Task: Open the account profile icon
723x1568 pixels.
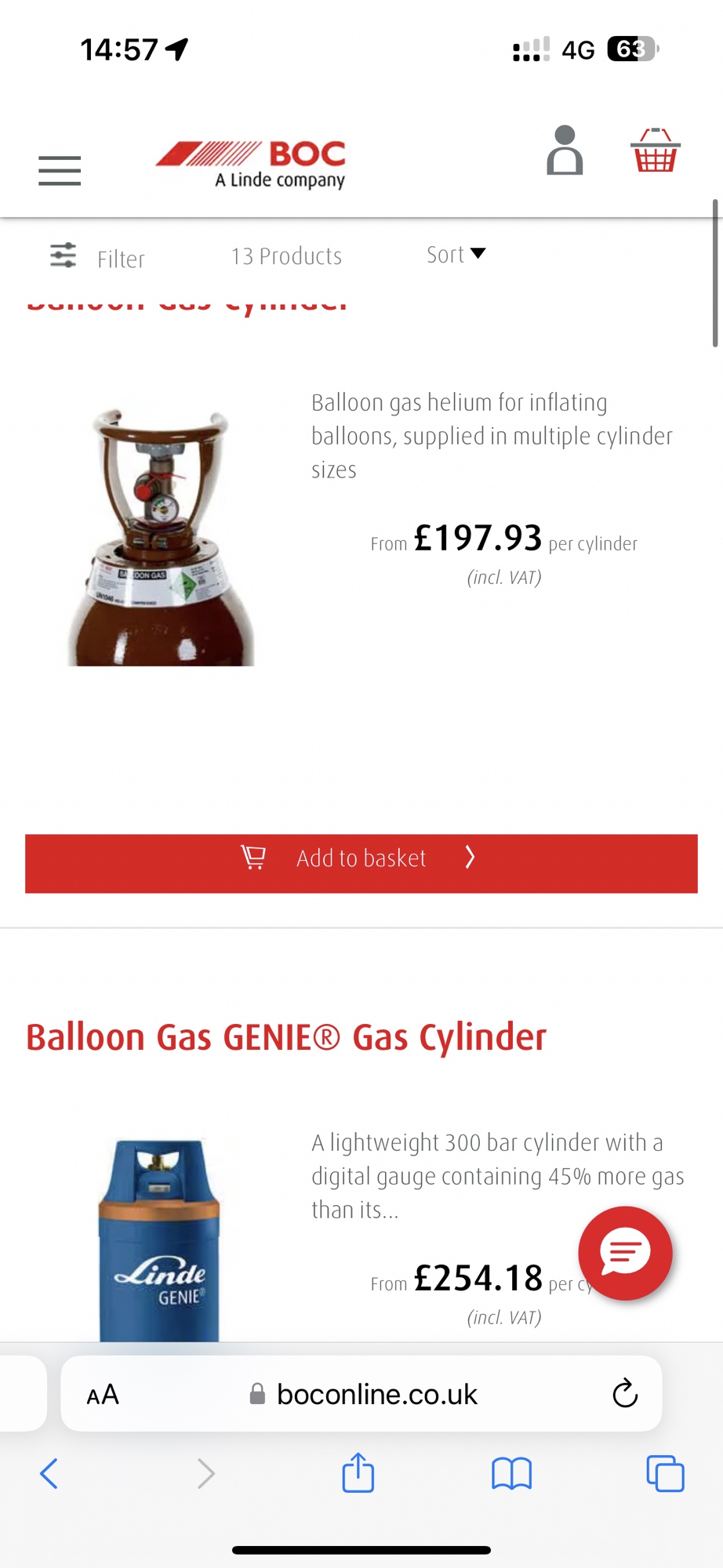Action: tap(565, 151)
